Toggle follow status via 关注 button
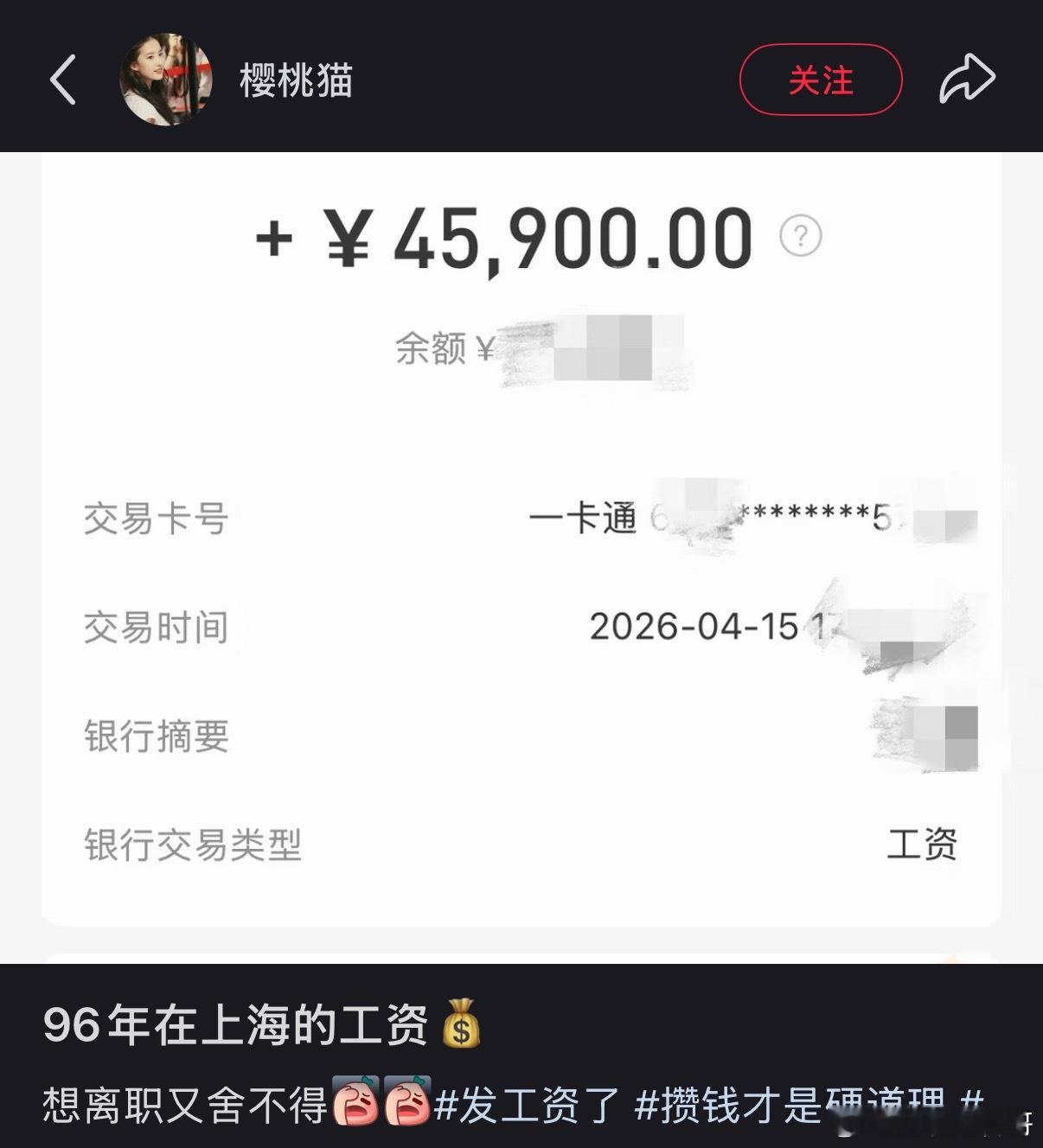The height and width of the screenshot is (1148, 1043). pyautogui.click(x=819, y=80)
